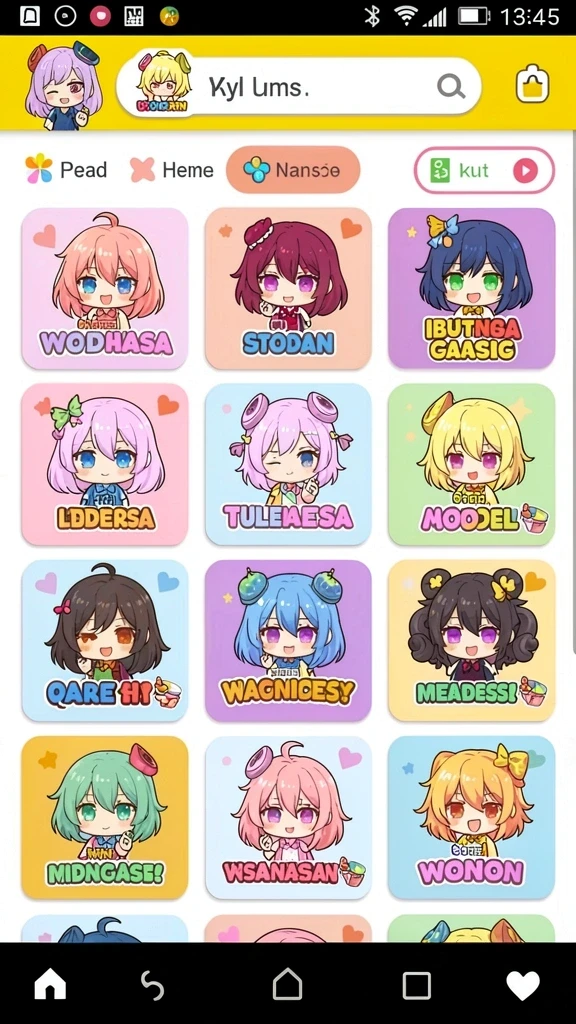Open the LDDERSA sticker card
Image resolution: width=576 pixels, height=1024 pixels.
click(x=104, y=464)
